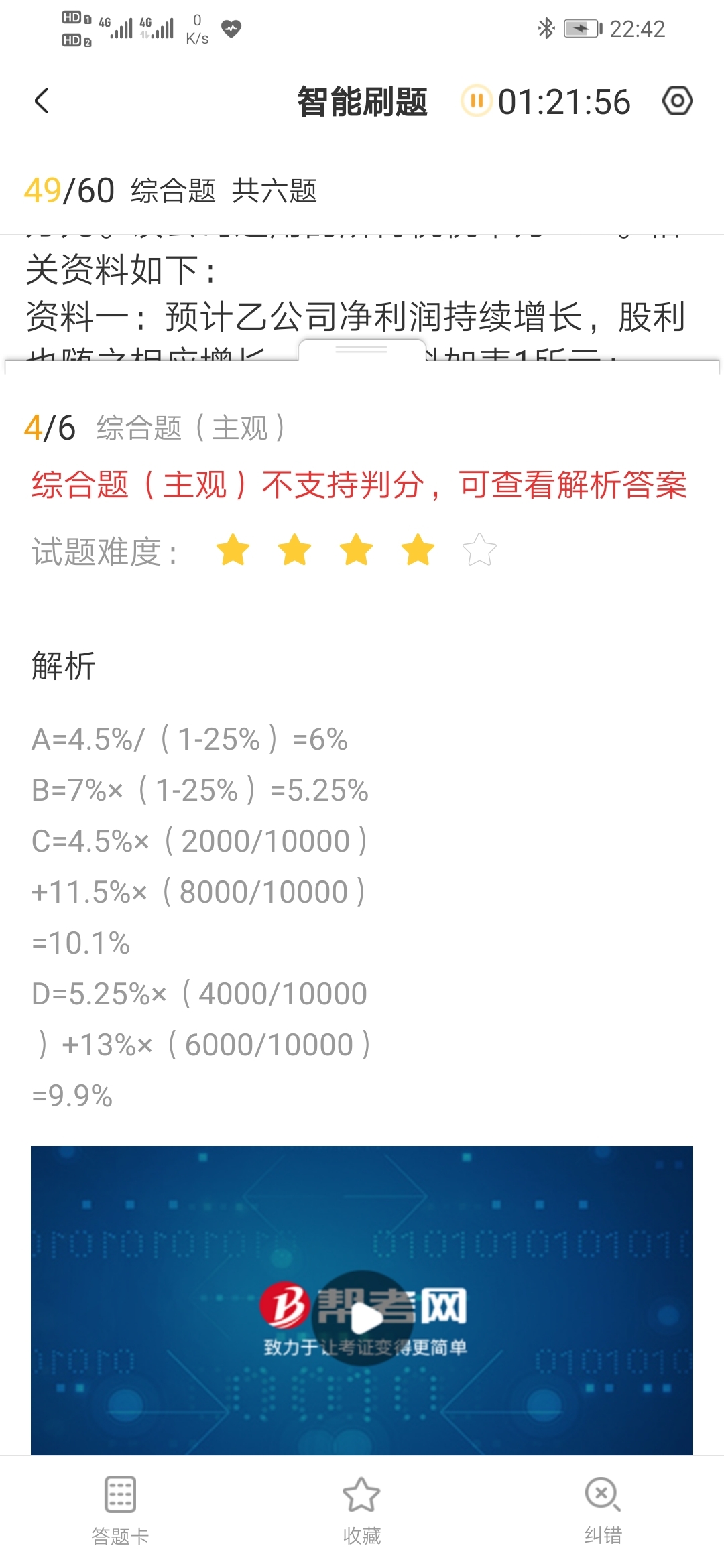Screen dimensions: 724x1568
Task: Open the settings hexagon icon
Action: 677,101
